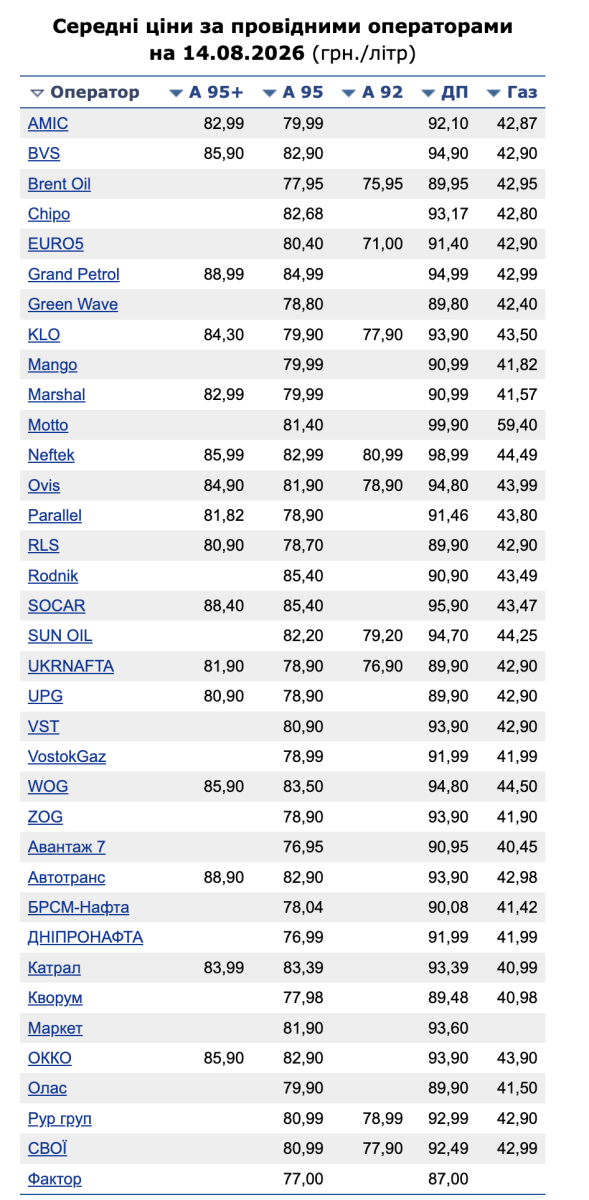Sort prices by the ДП column

[x=445, y=92]
